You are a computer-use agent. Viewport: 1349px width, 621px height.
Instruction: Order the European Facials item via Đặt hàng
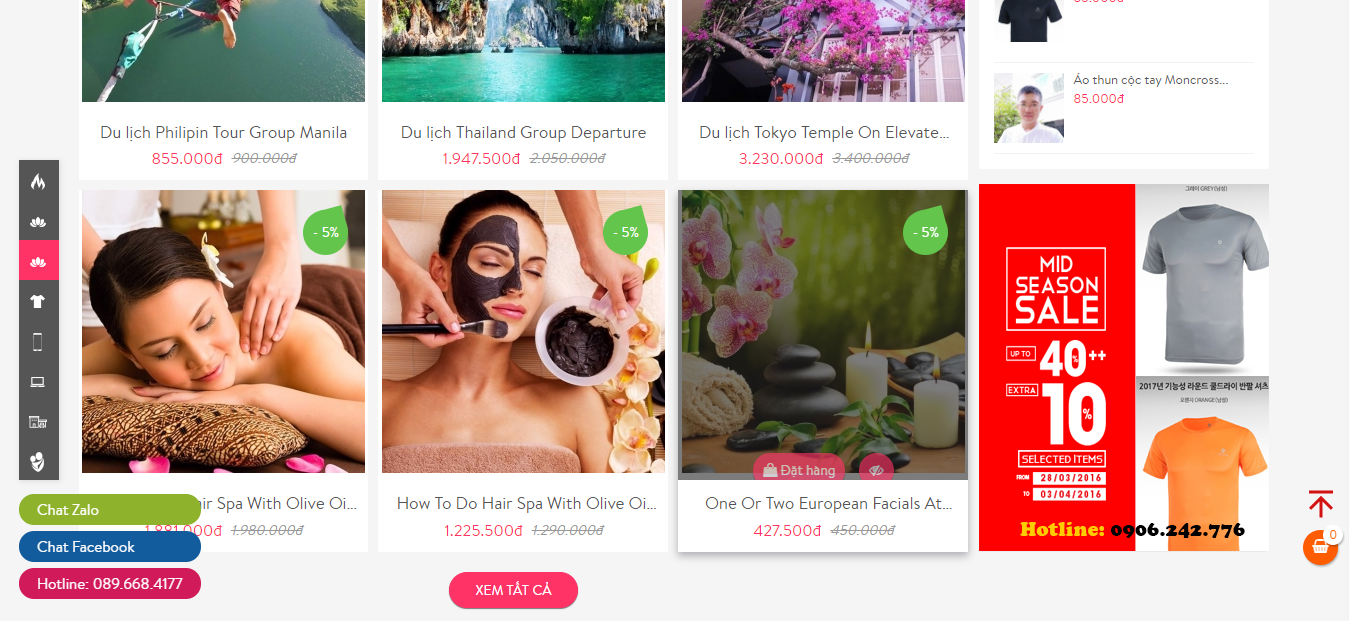click(799, 470)
